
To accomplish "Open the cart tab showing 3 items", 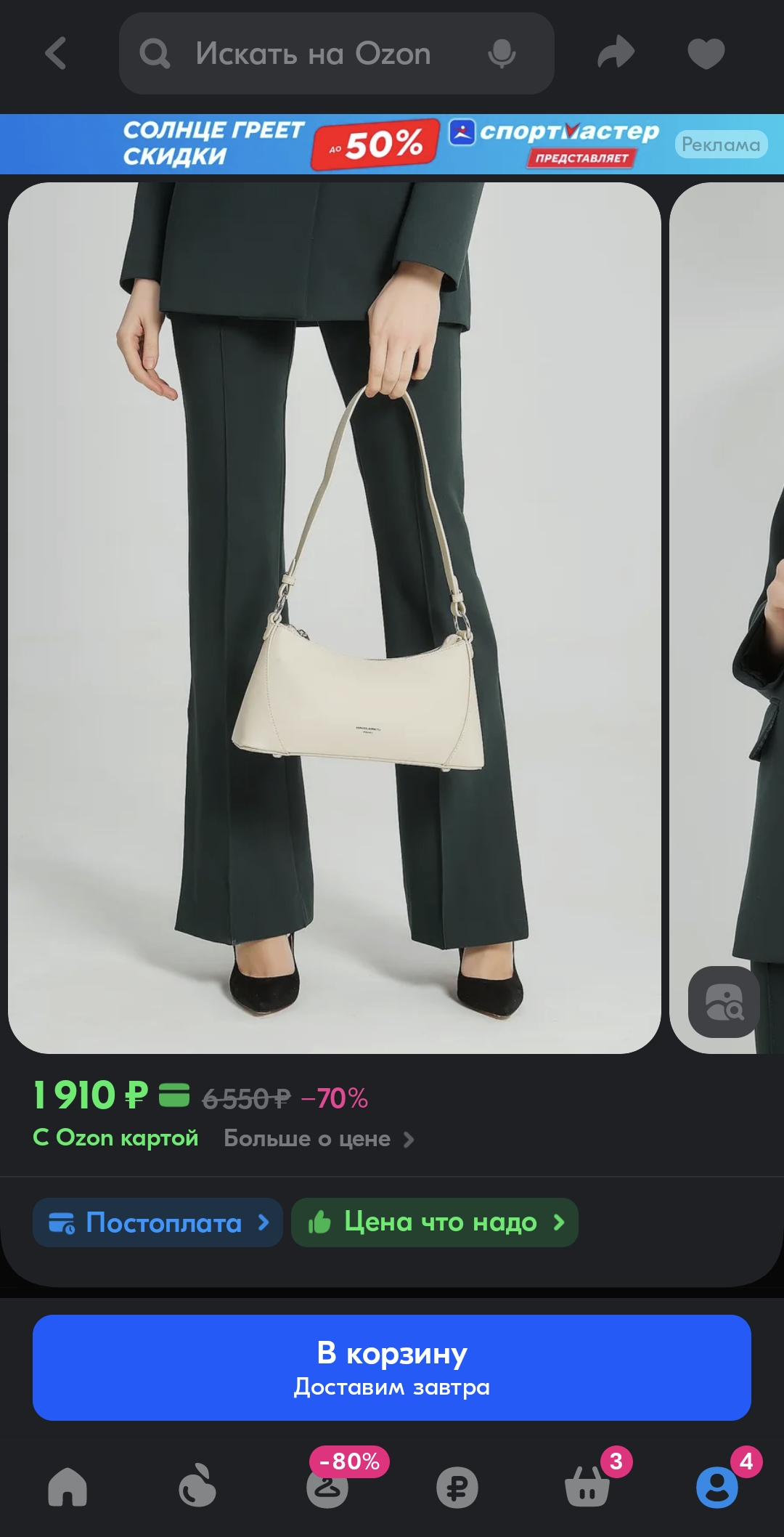I will [x=588, y=1485].
